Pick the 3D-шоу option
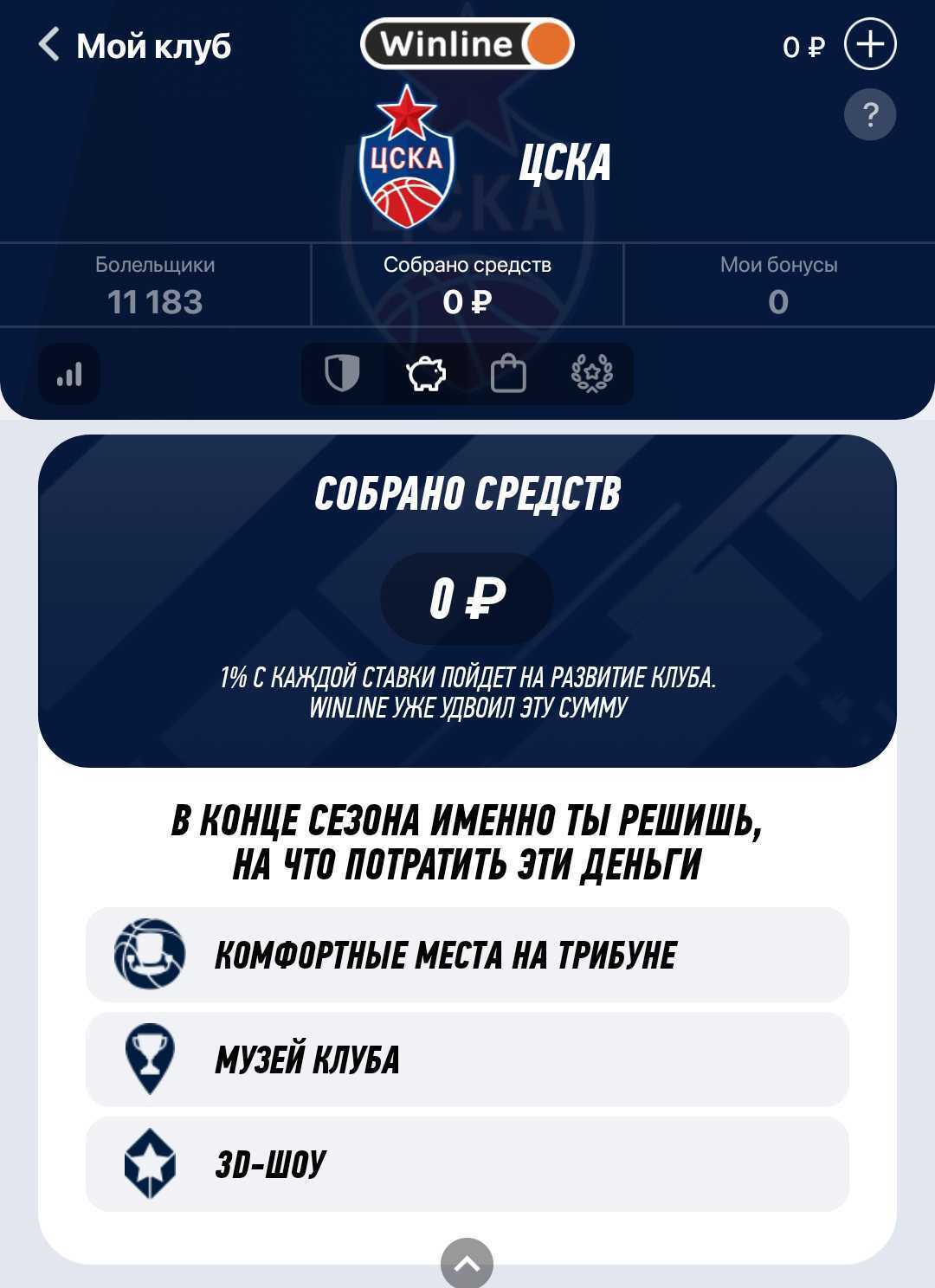Viewport: 935px width, 1288px height. click(x=467, y=1163)
